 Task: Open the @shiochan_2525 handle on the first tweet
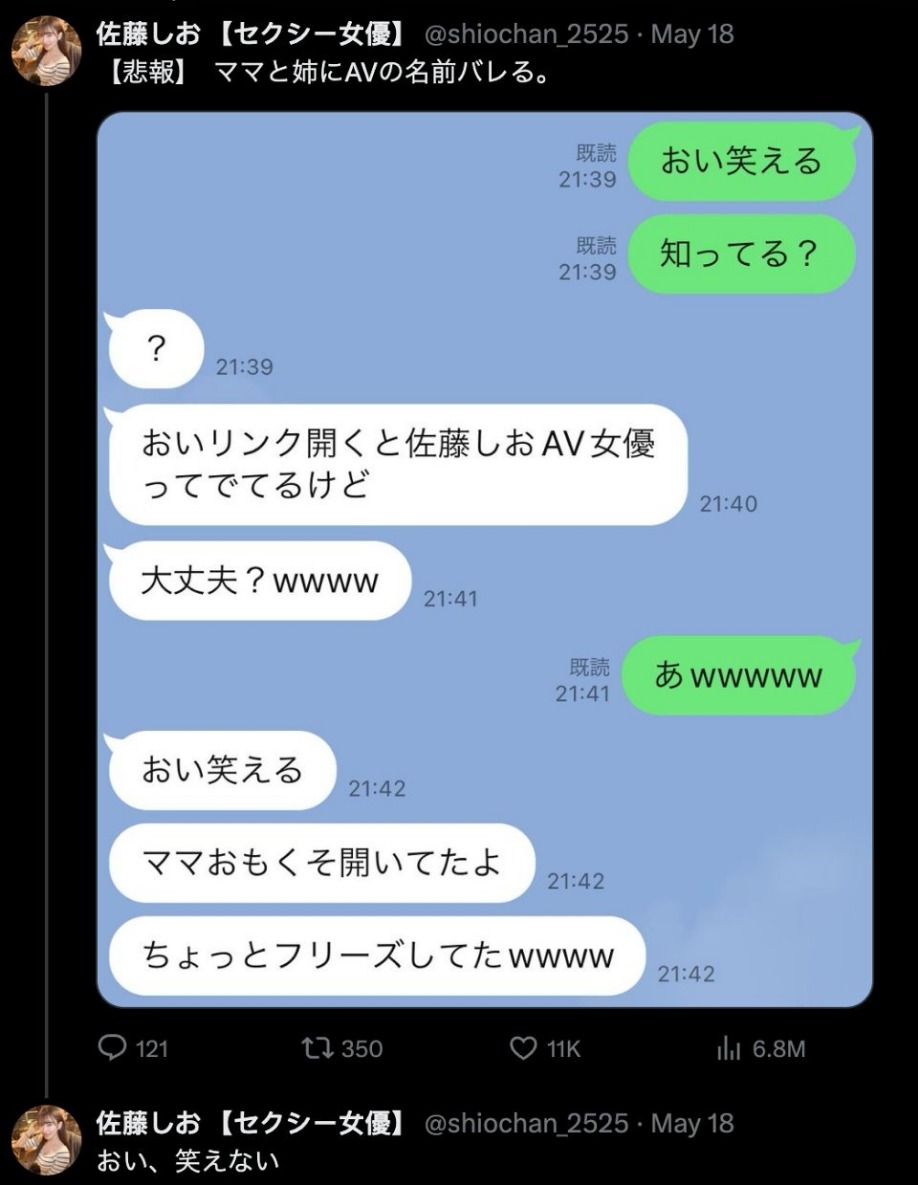[526, 34]
